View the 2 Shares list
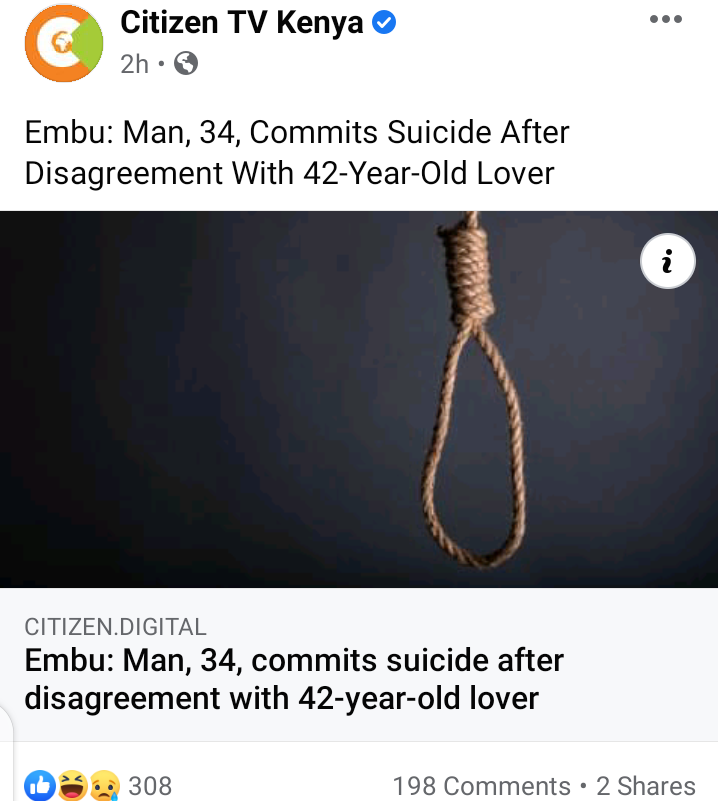Image resolution: width=718 pixels, height=801 pixels. [x=645, y=785]
